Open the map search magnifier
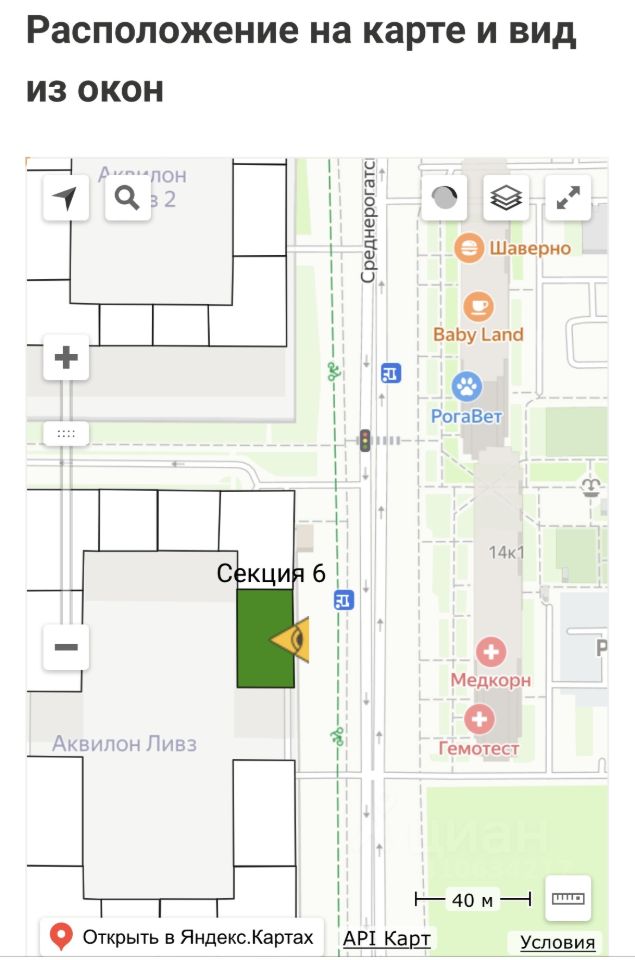The width and height of the screenshot is (635, 960). coord(128,199)
